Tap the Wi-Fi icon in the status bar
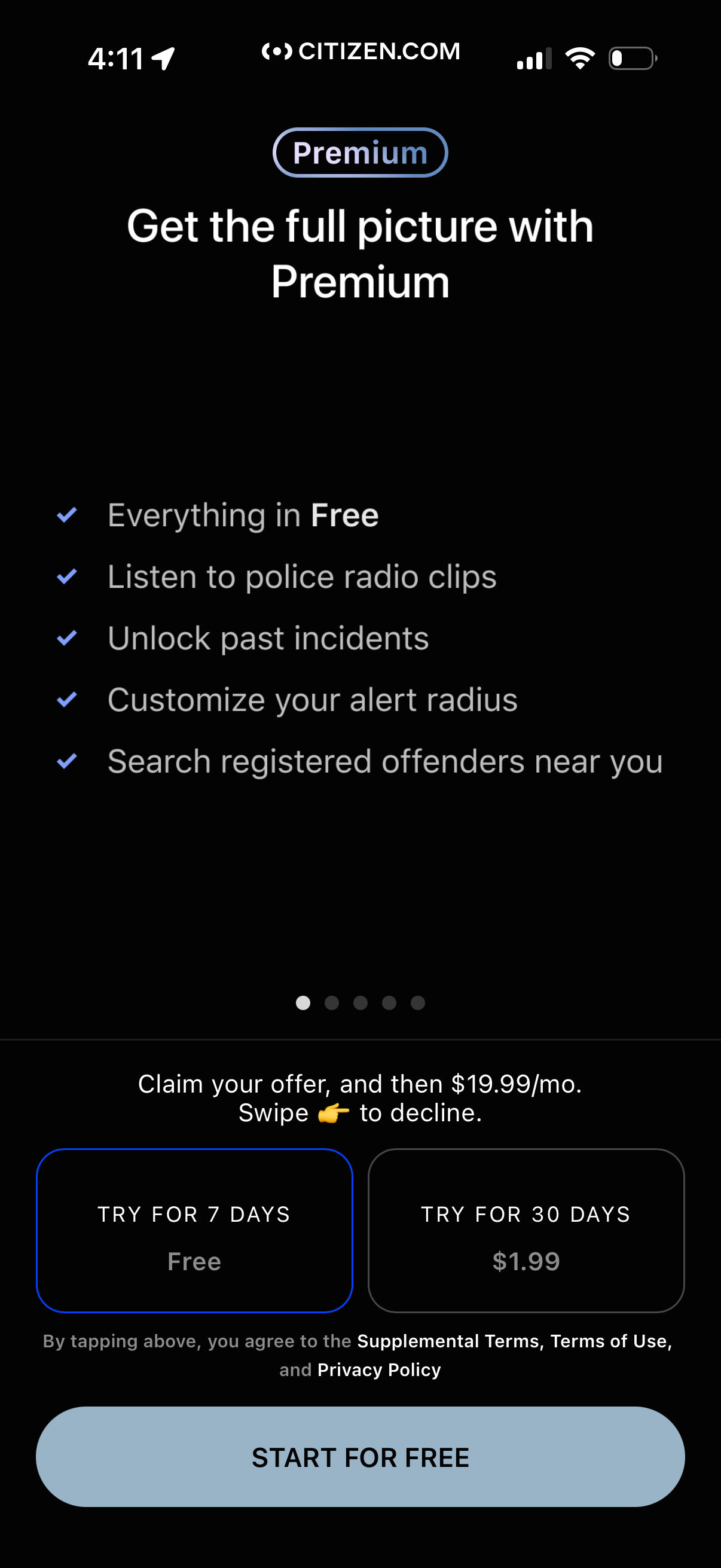This screenshot has width=721, height=1568. (579, 57)
